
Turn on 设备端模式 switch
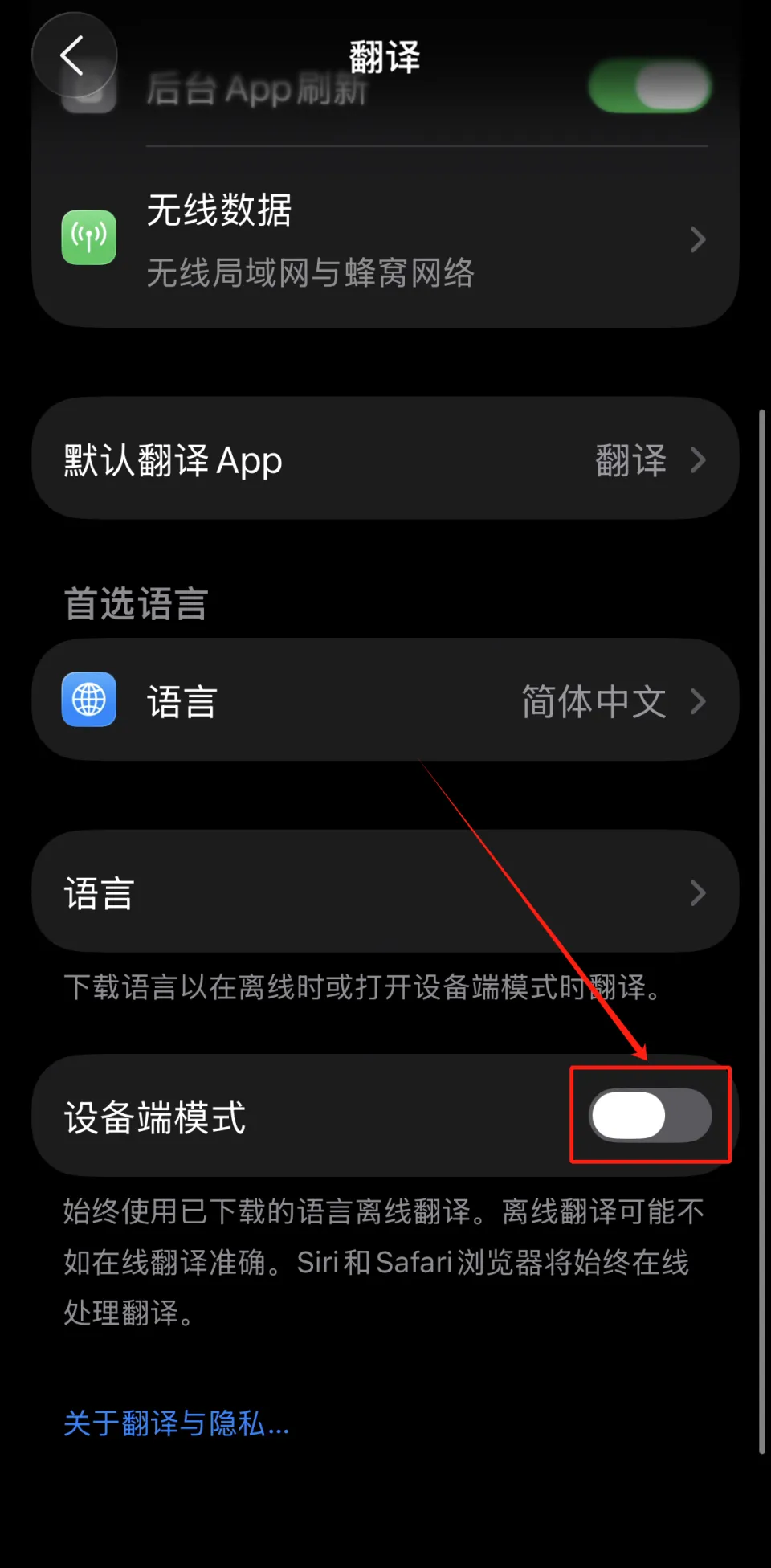pos(650,1115)
